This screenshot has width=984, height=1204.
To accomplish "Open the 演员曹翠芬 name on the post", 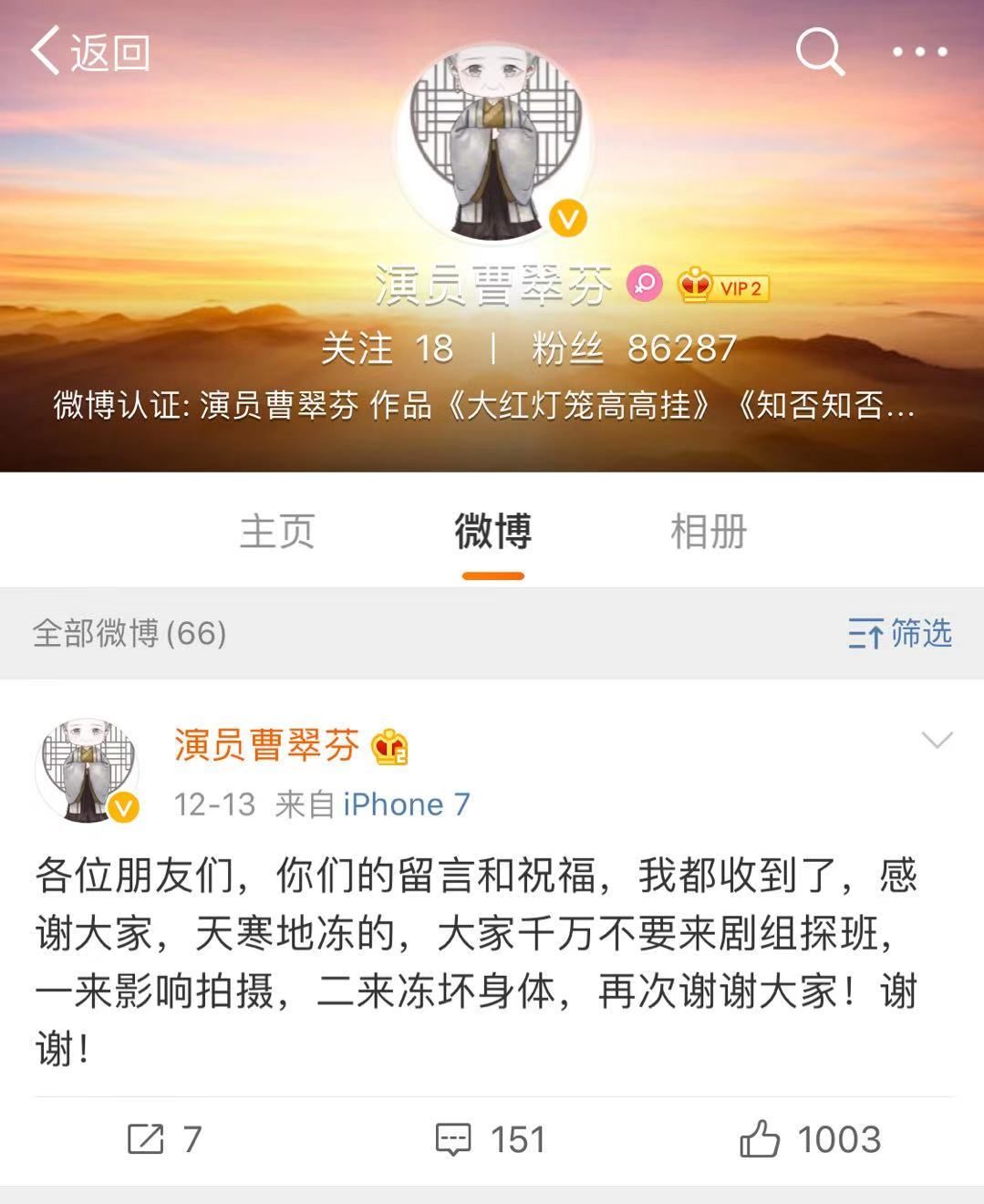I will (266, 745).
